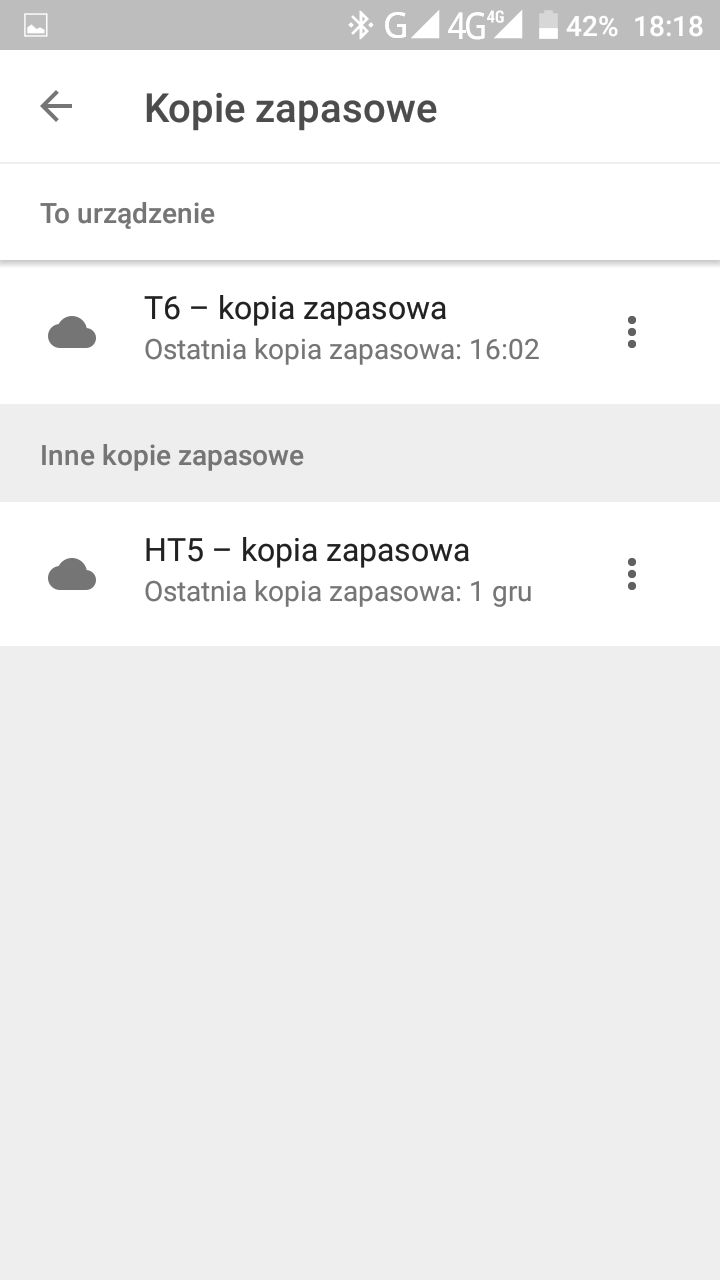Click the back arrow to leave Kopie zapasowe

click(56, 105)
